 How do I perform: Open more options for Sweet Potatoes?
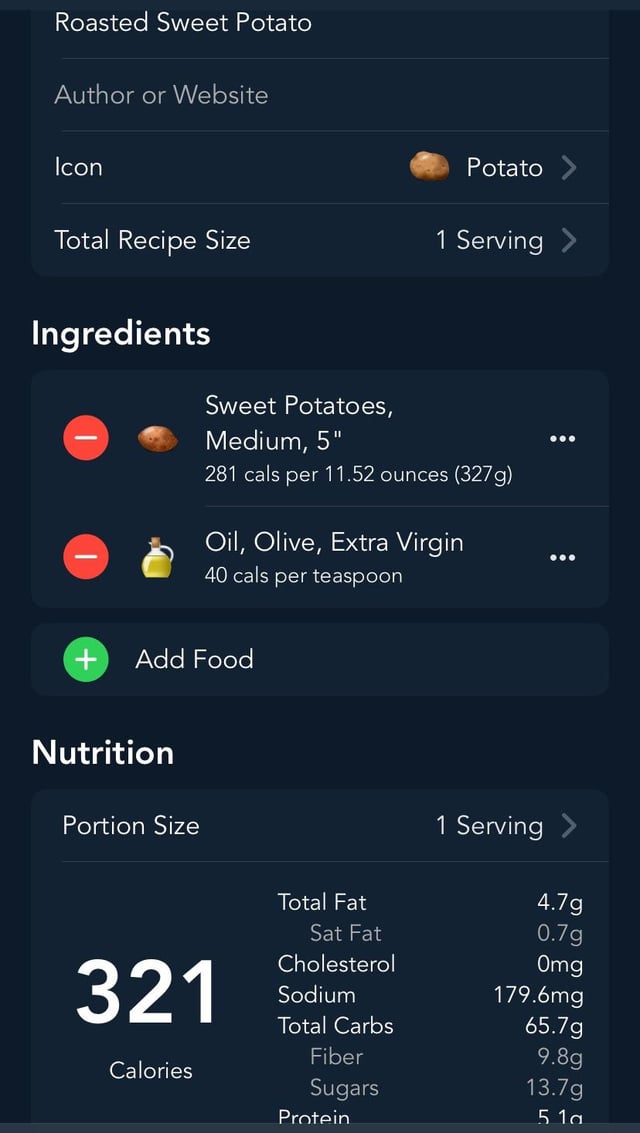point(562,439)
